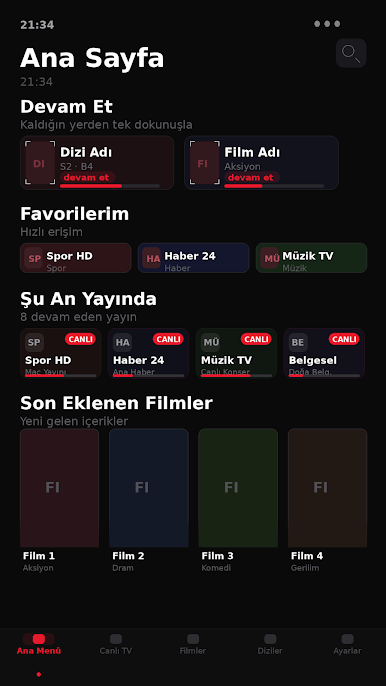This screenshot has height=686, width=386.
Task: Open the search icon
Action: [351, 53]
